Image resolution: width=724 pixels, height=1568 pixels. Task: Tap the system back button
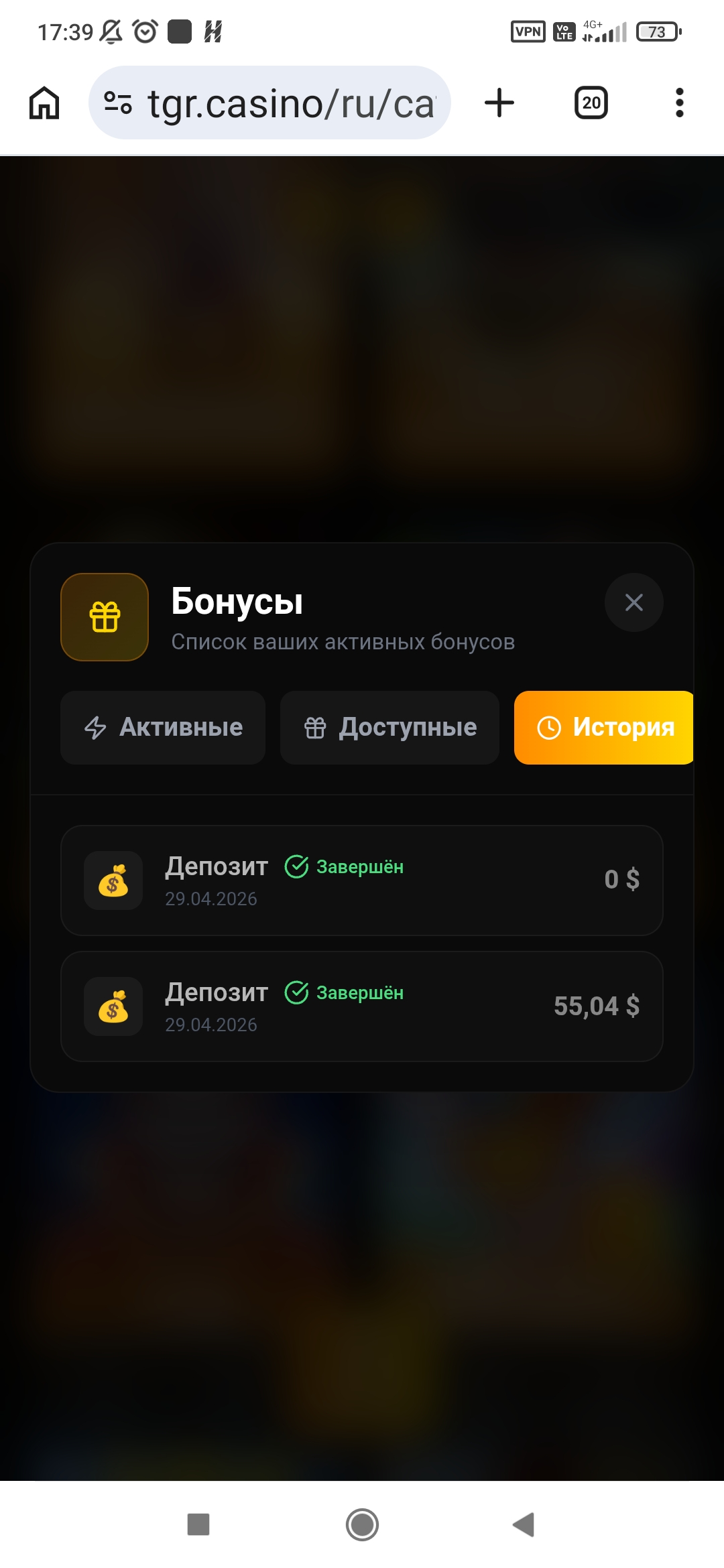pyautogui.click(x=524, y=1524)
